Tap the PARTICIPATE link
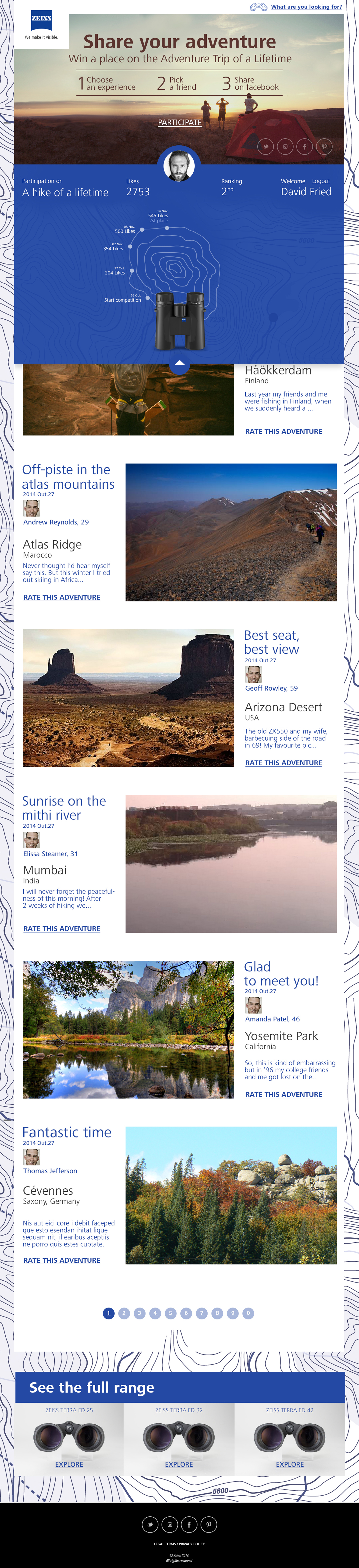This screenshot has height=1568, width=359. click(179, 122)
